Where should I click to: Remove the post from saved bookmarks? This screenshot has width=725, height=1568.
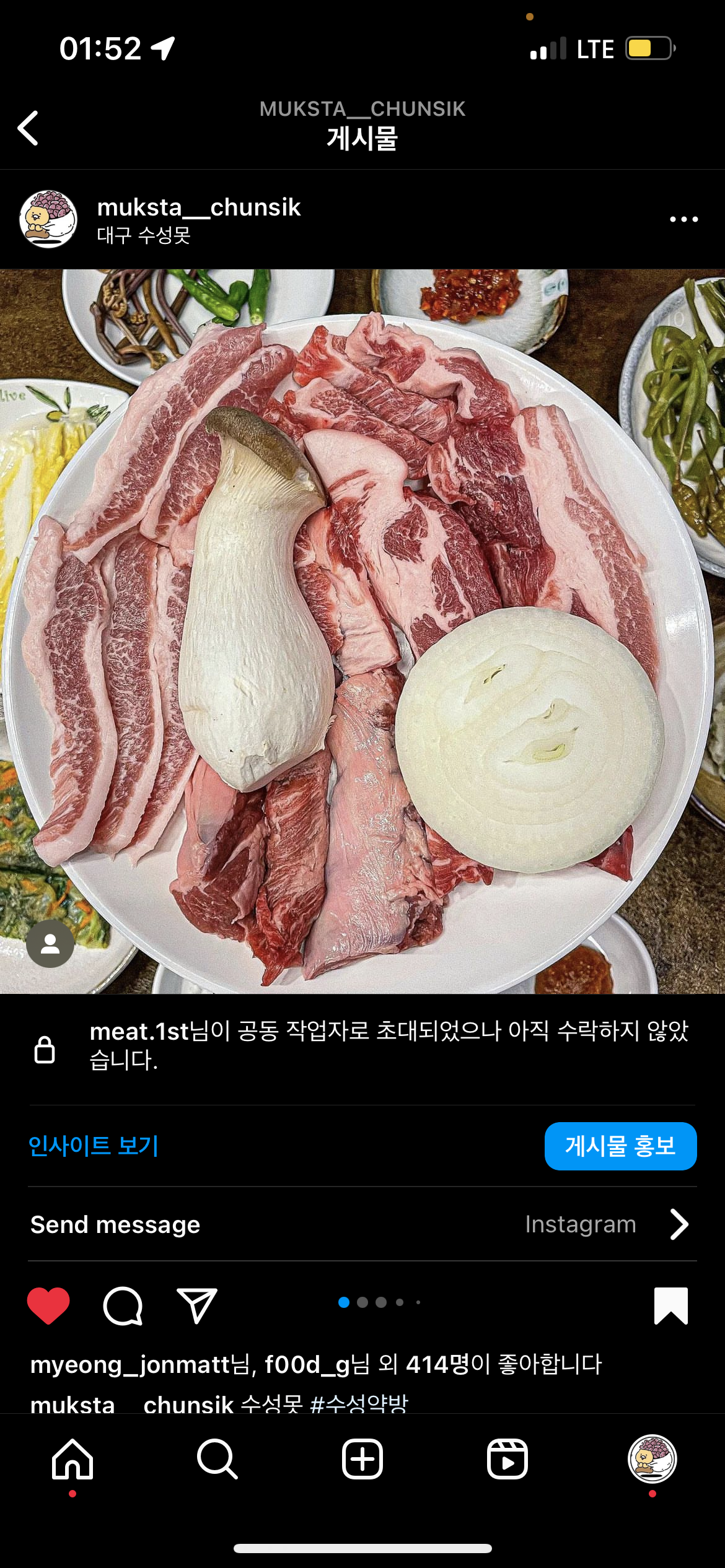(670, 1305)
